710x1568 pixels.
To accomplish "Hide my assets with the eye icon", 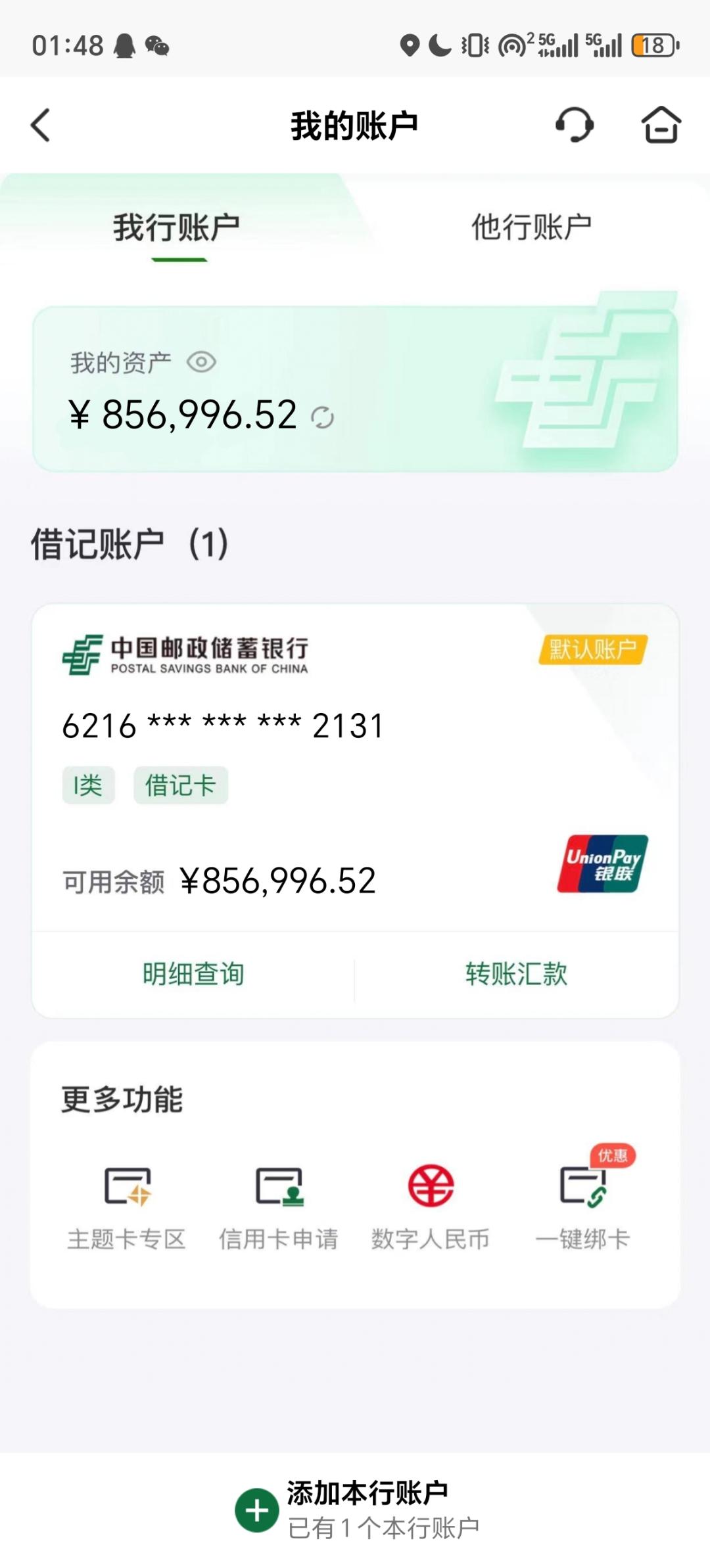I will pos(201,362).
